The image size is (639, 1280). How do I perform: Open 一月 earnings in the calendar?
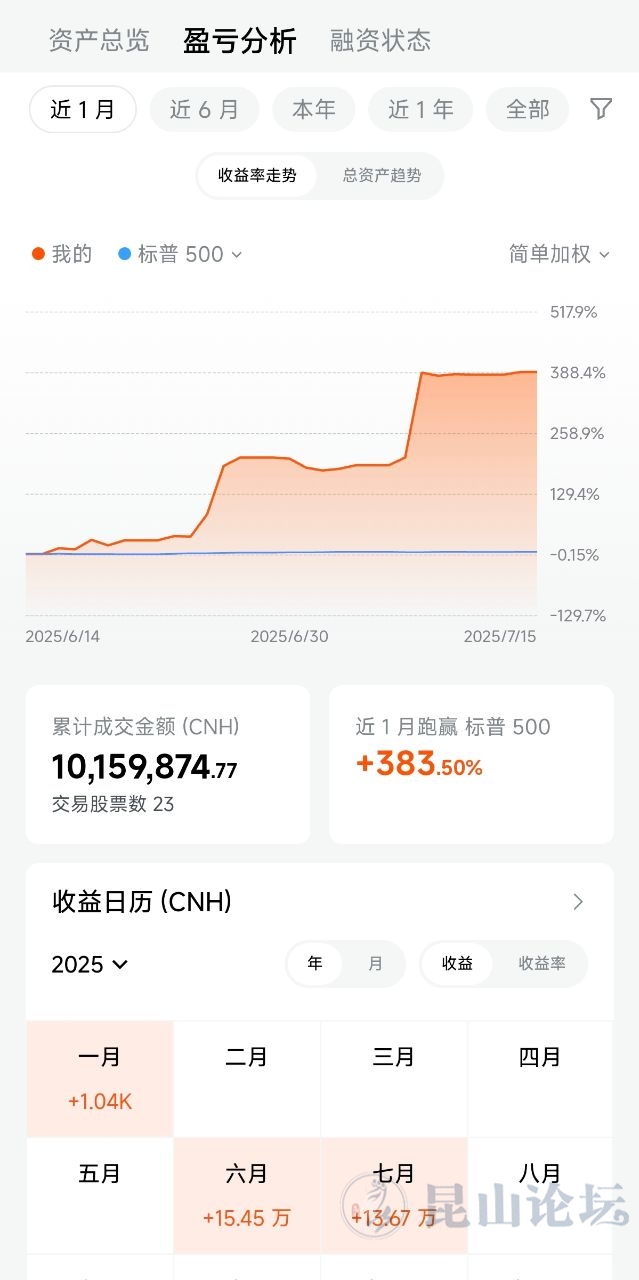point(100,1078)
